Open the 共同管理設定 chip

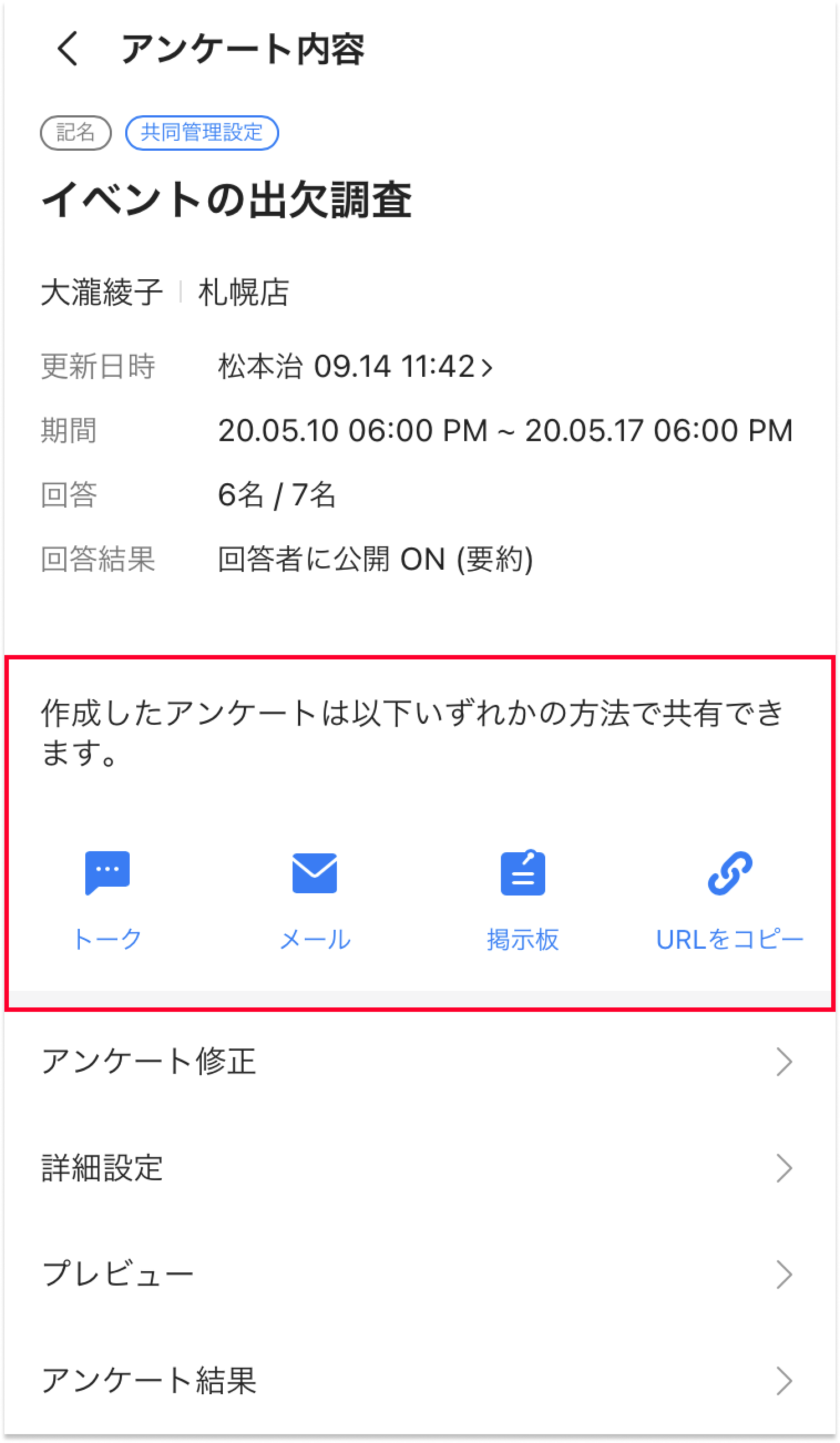tap(202, 133)
